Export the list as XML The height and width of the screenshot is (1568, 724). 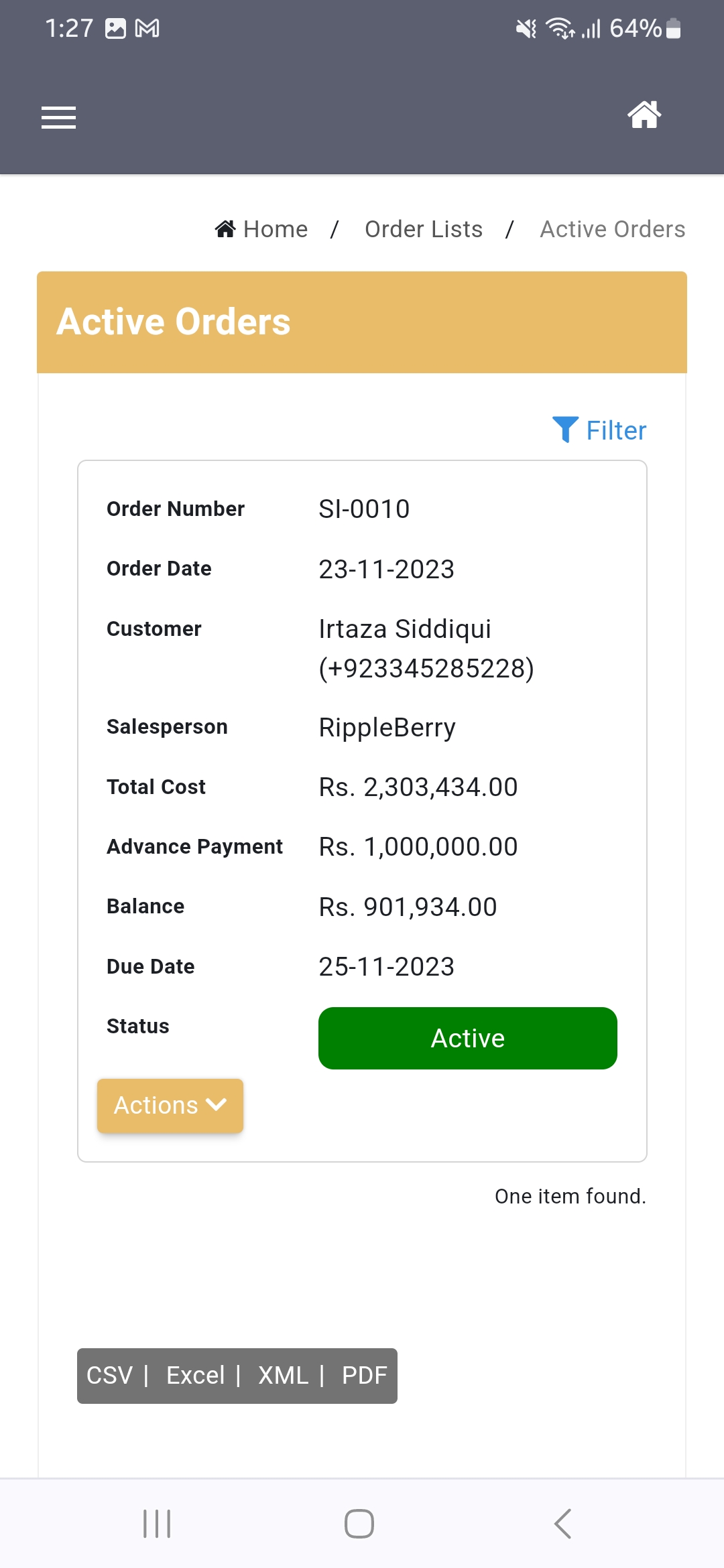pyautogui.click(x=283, y=1376)
